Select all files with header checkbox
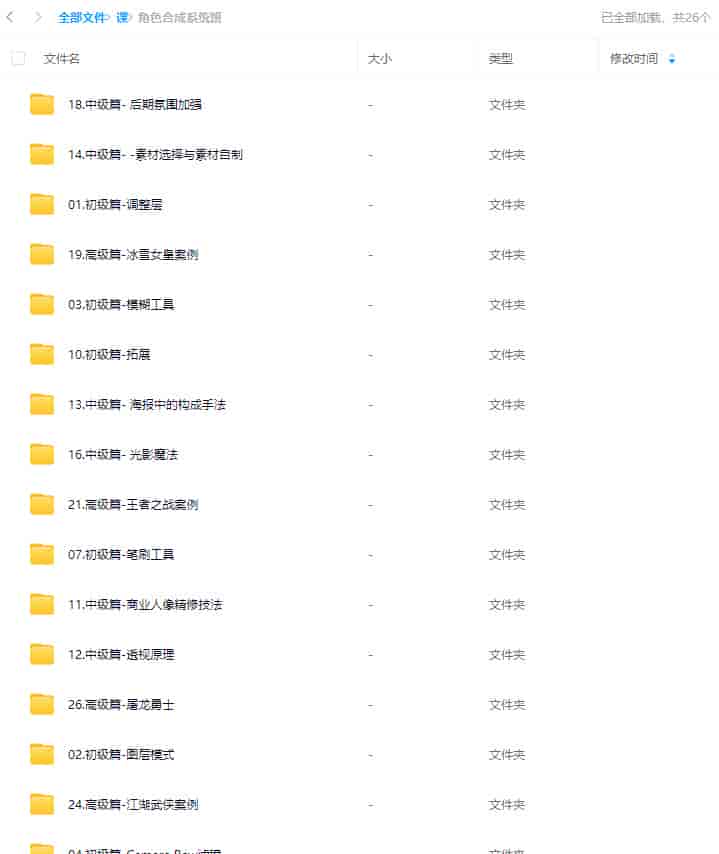 coord(18,58)
